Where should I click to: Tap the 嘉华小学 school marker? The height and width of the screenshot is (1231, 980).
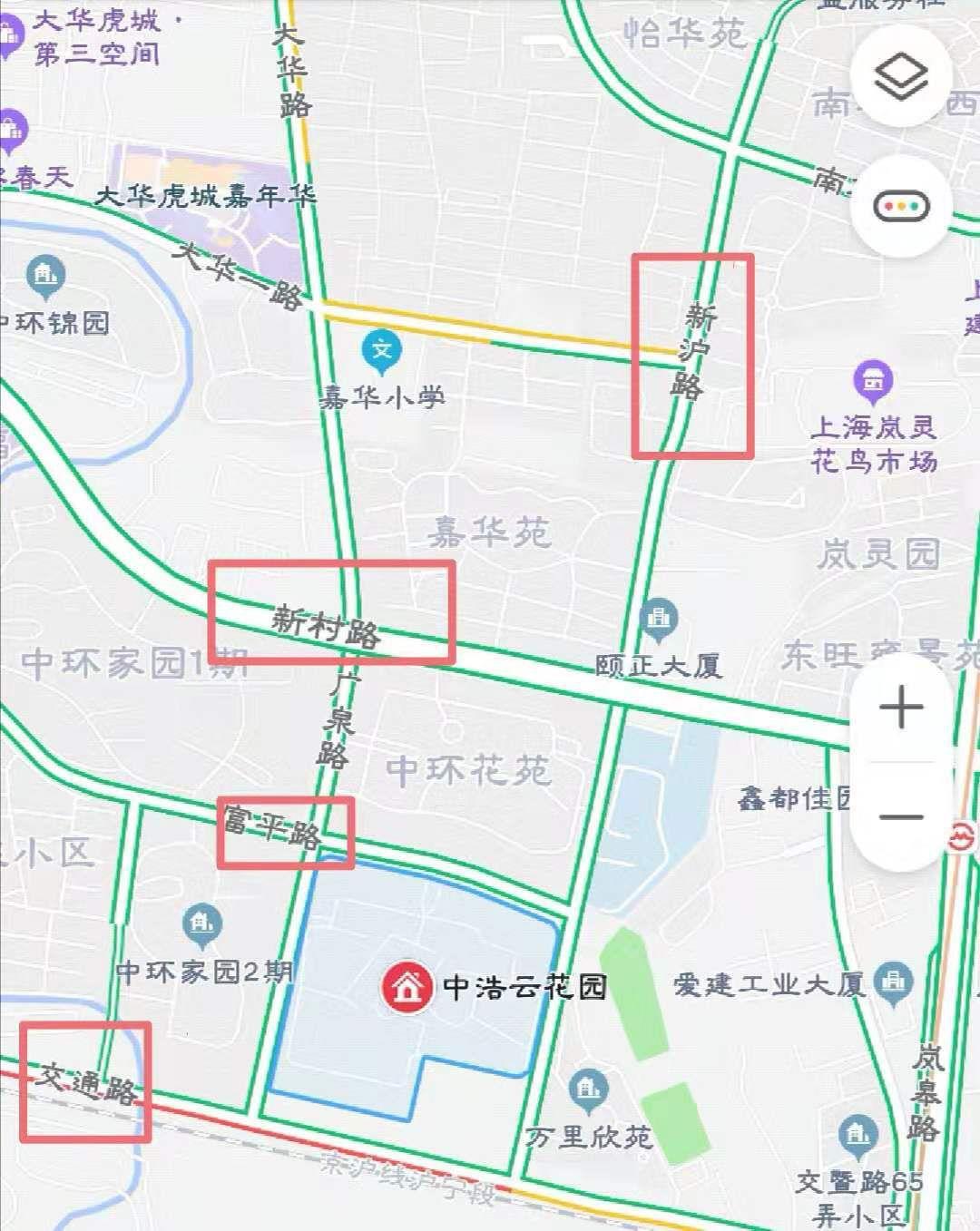tap(382, 349)
